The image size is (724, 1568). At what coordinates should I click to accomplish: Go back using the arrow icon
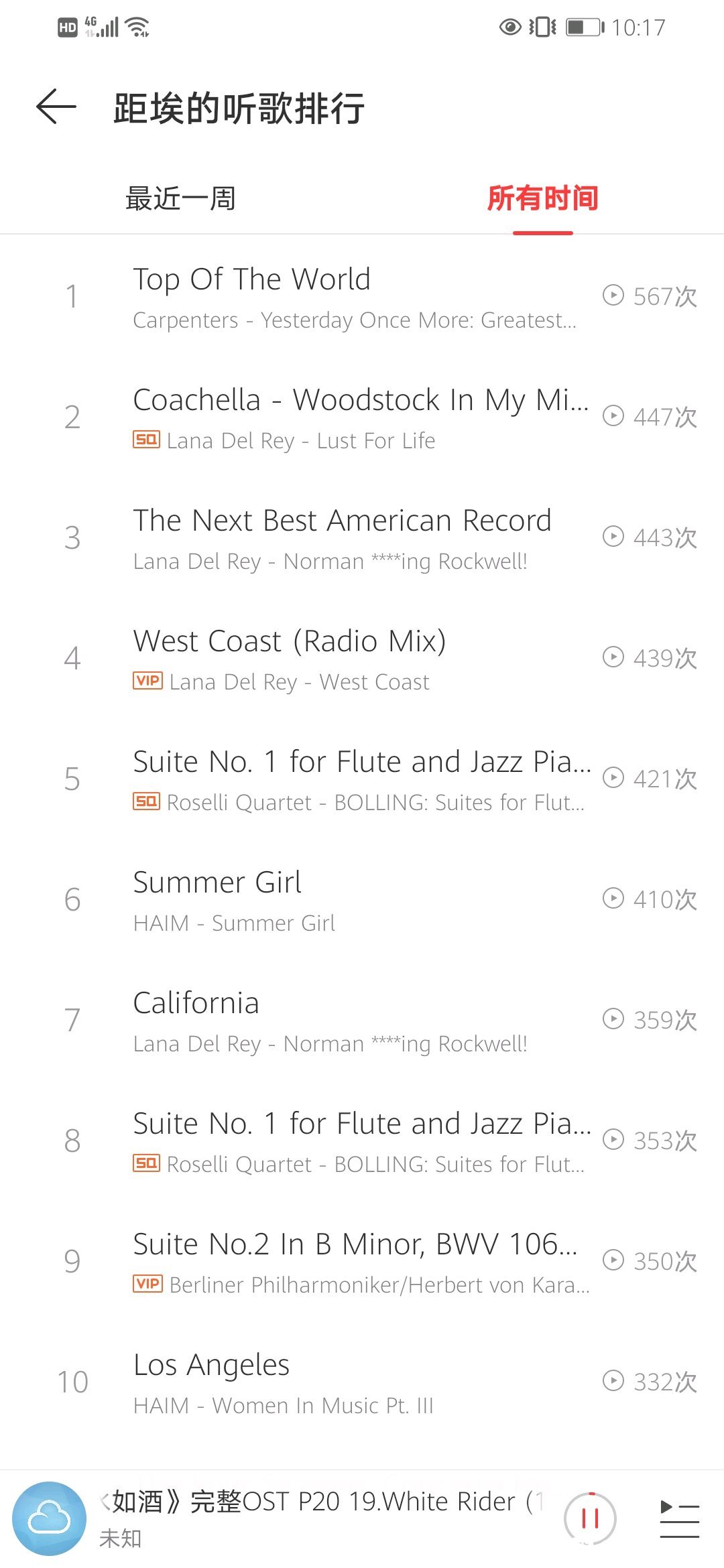tap(56, 107)
